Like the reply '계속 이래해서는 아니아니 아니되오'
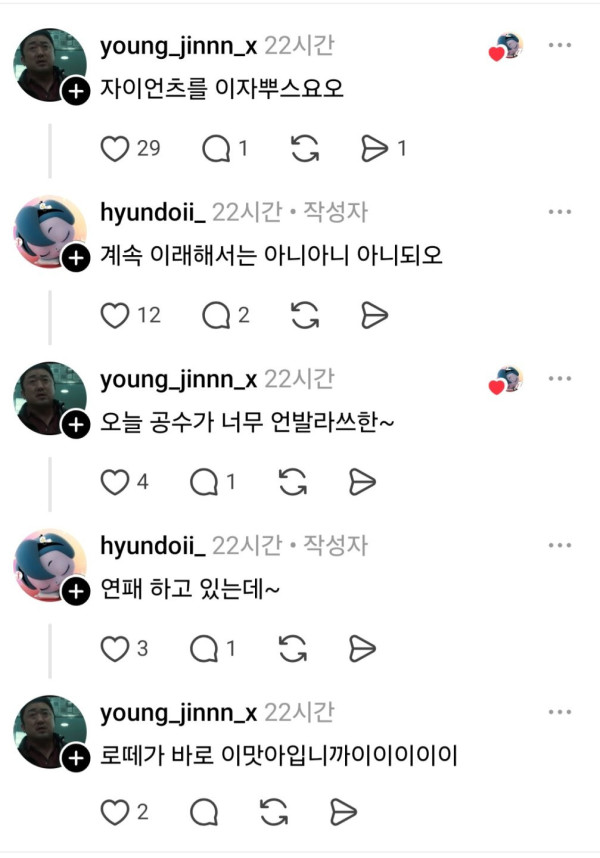 point(116,316)
